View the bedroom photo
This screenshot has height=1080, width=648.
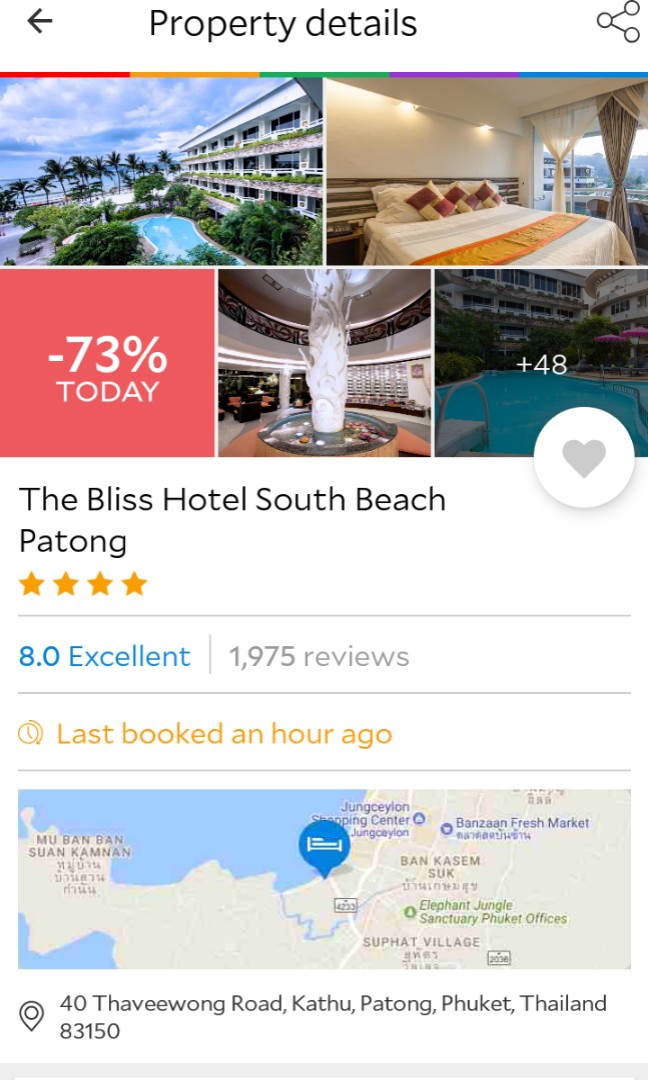pos(486,171)
